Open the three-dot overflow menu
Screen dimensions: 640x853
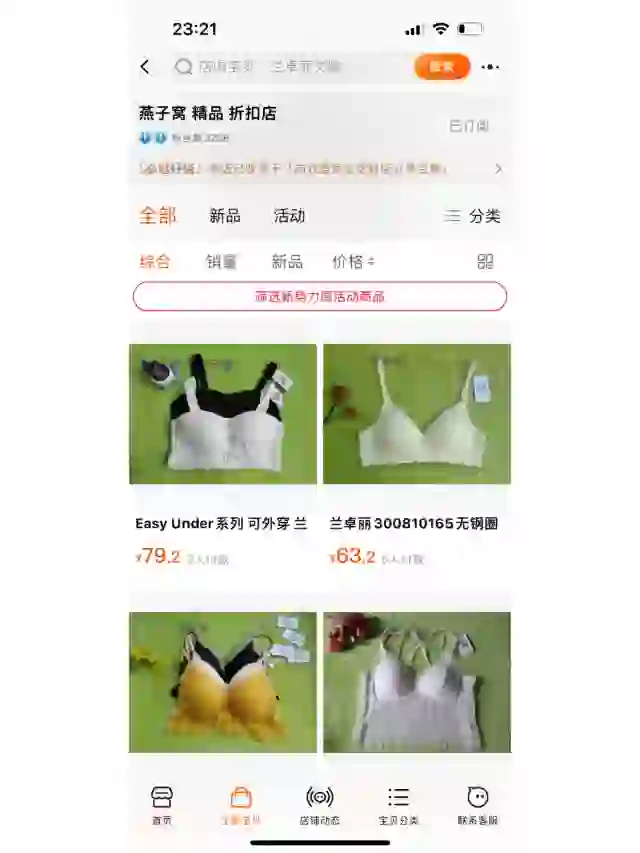tap(490, 67)
